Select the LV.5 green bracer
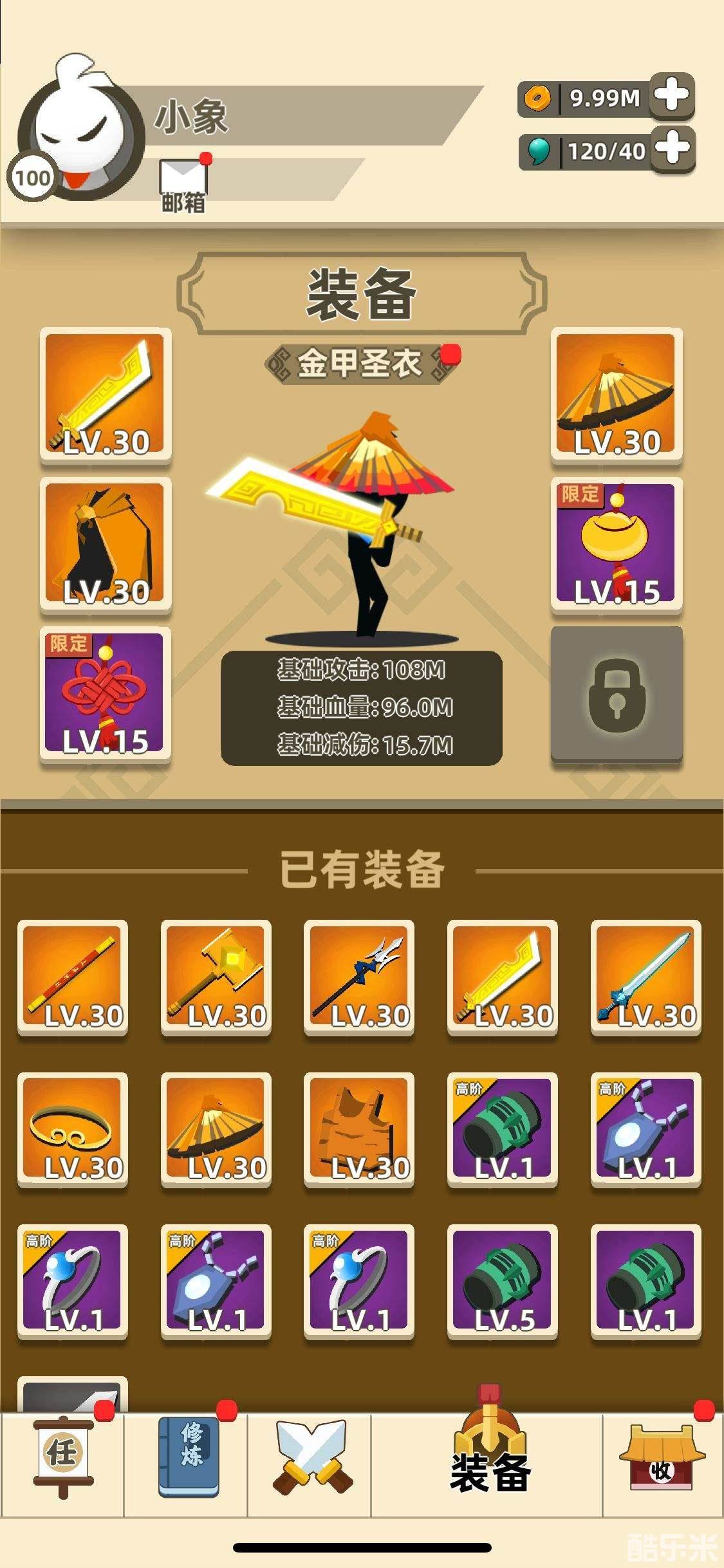Screen dimensions: 724x1568 coord(502,1281)
